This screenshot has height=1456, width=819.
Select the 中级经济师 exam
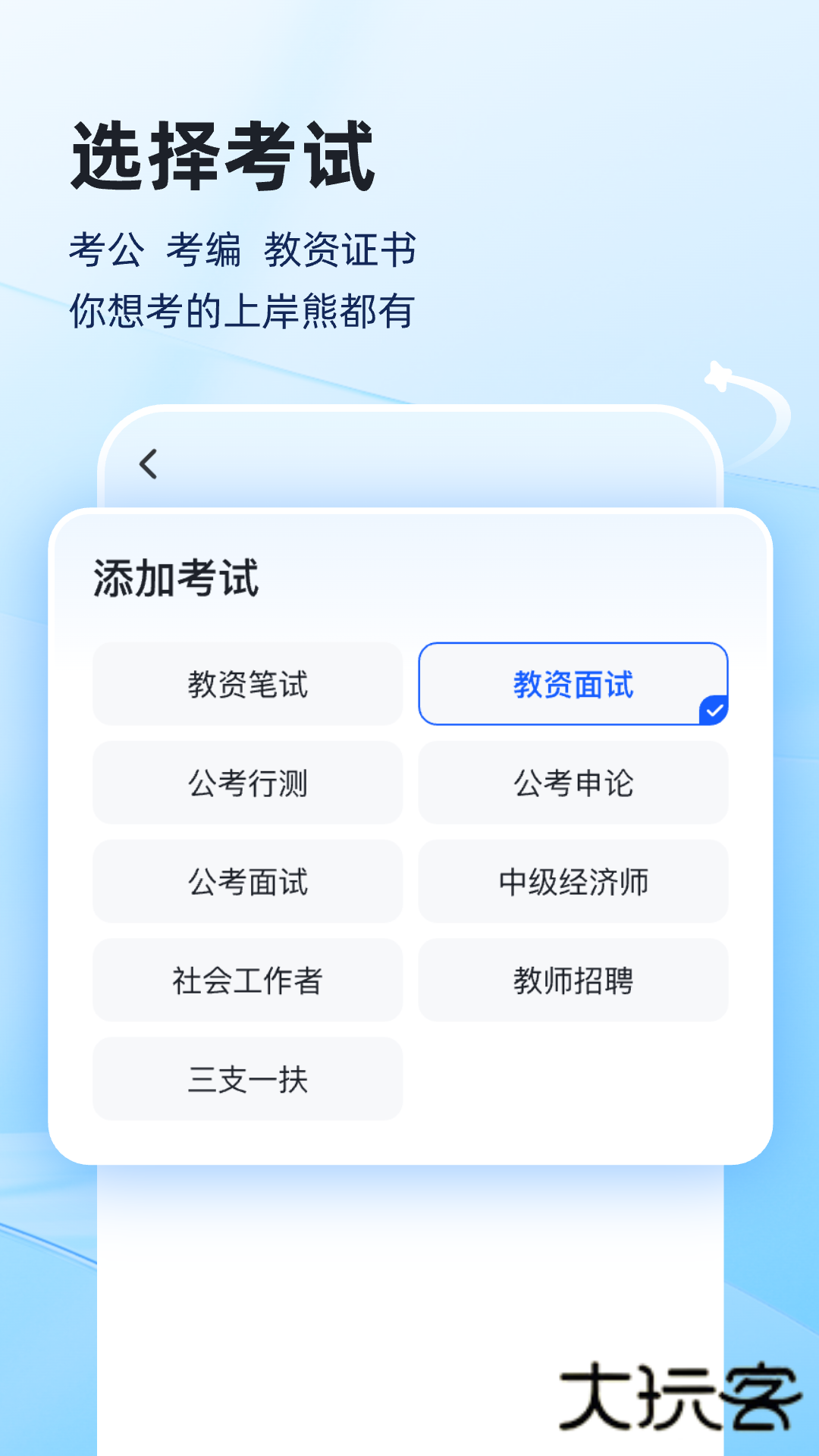pos(573,882)
